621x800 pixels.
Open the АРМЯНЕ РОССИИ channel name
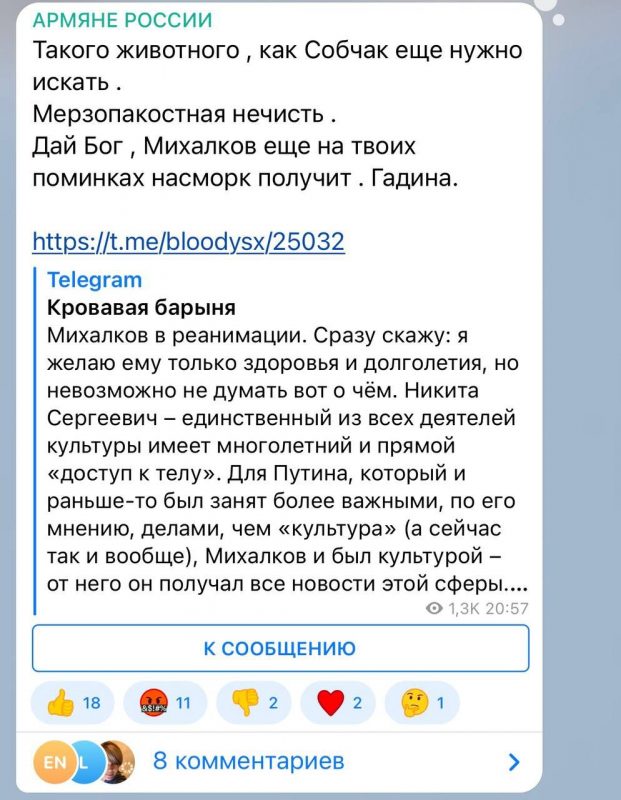[x=123, y=21]
